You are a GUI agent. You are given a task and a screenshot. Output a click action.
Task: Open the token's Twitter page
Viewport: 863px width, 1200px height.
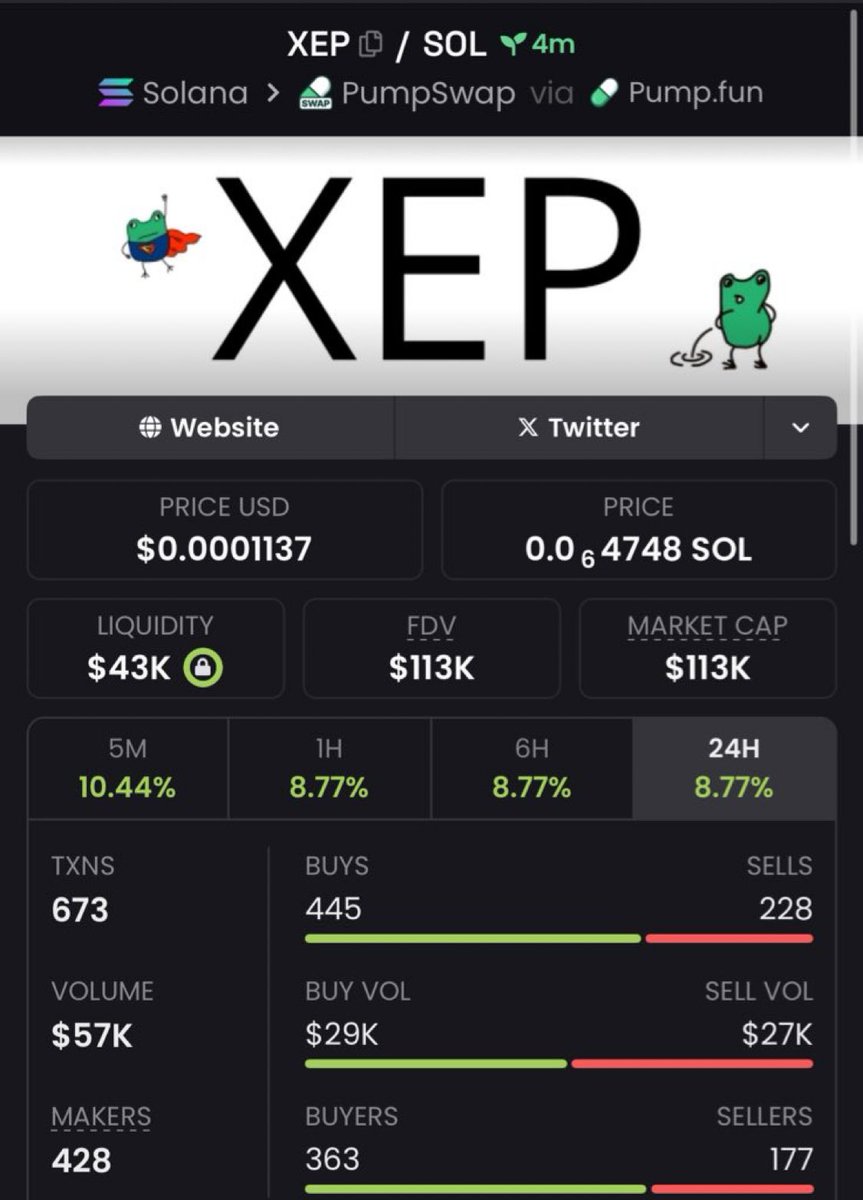579,428
